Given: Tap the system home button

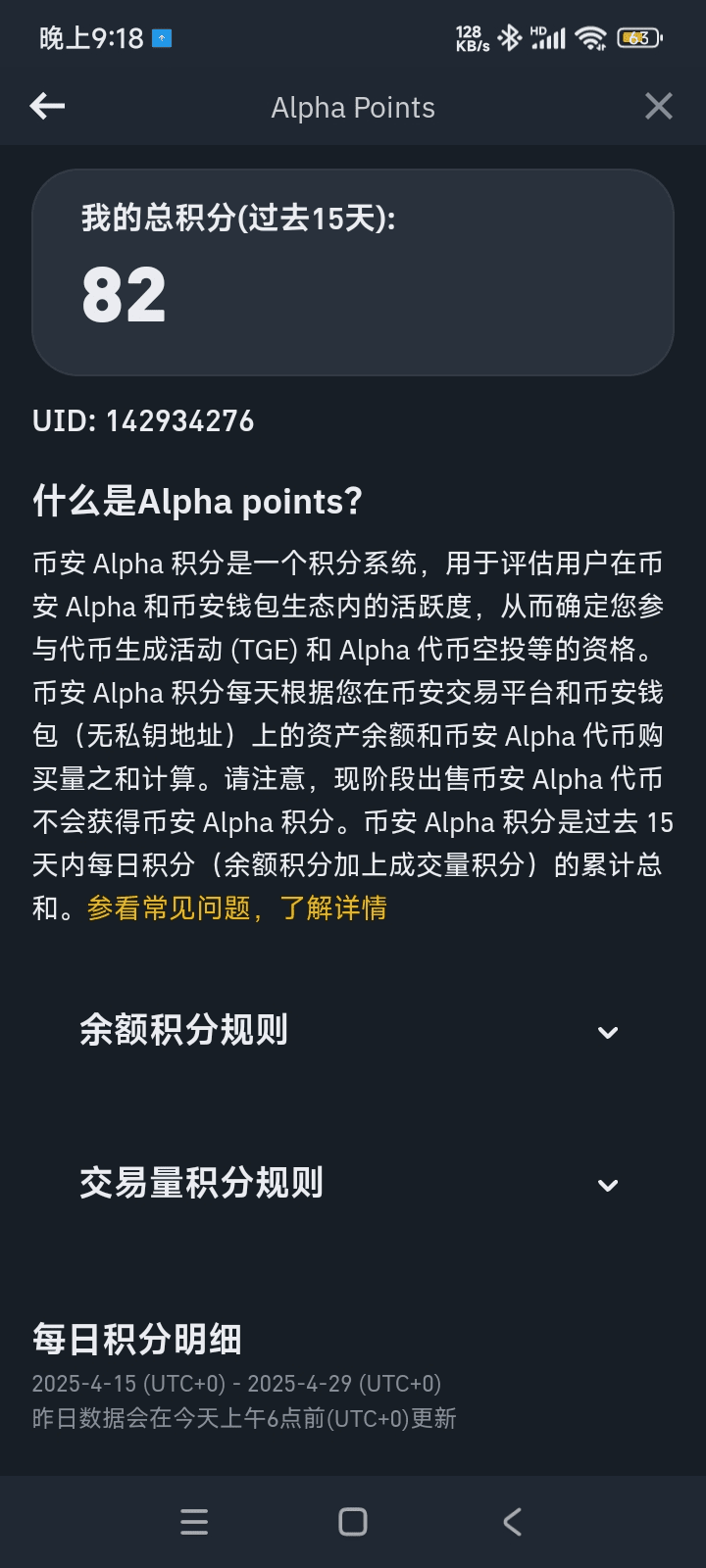Looking at the screenshot, I should 353,1522.
